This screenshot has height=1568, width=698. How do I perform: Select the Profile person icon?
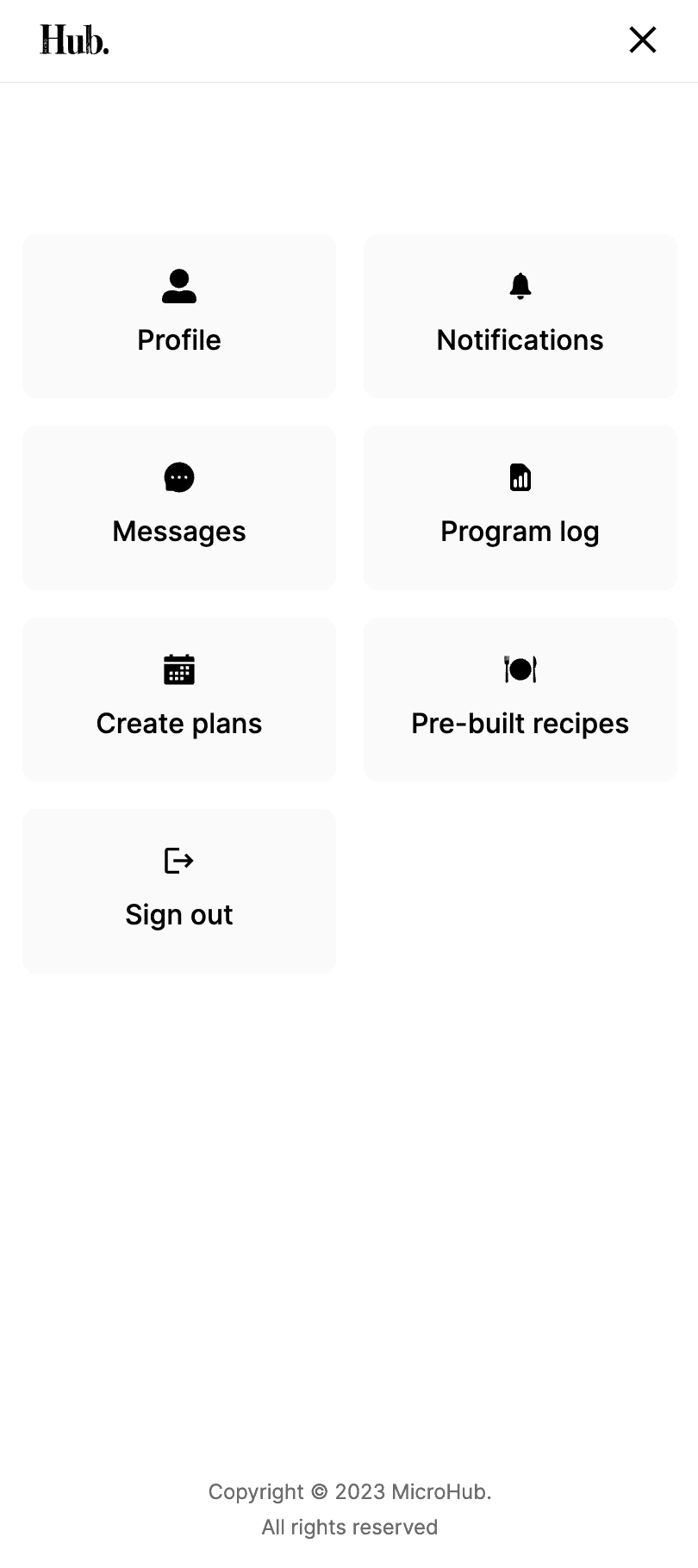click(x=178, y=287)
